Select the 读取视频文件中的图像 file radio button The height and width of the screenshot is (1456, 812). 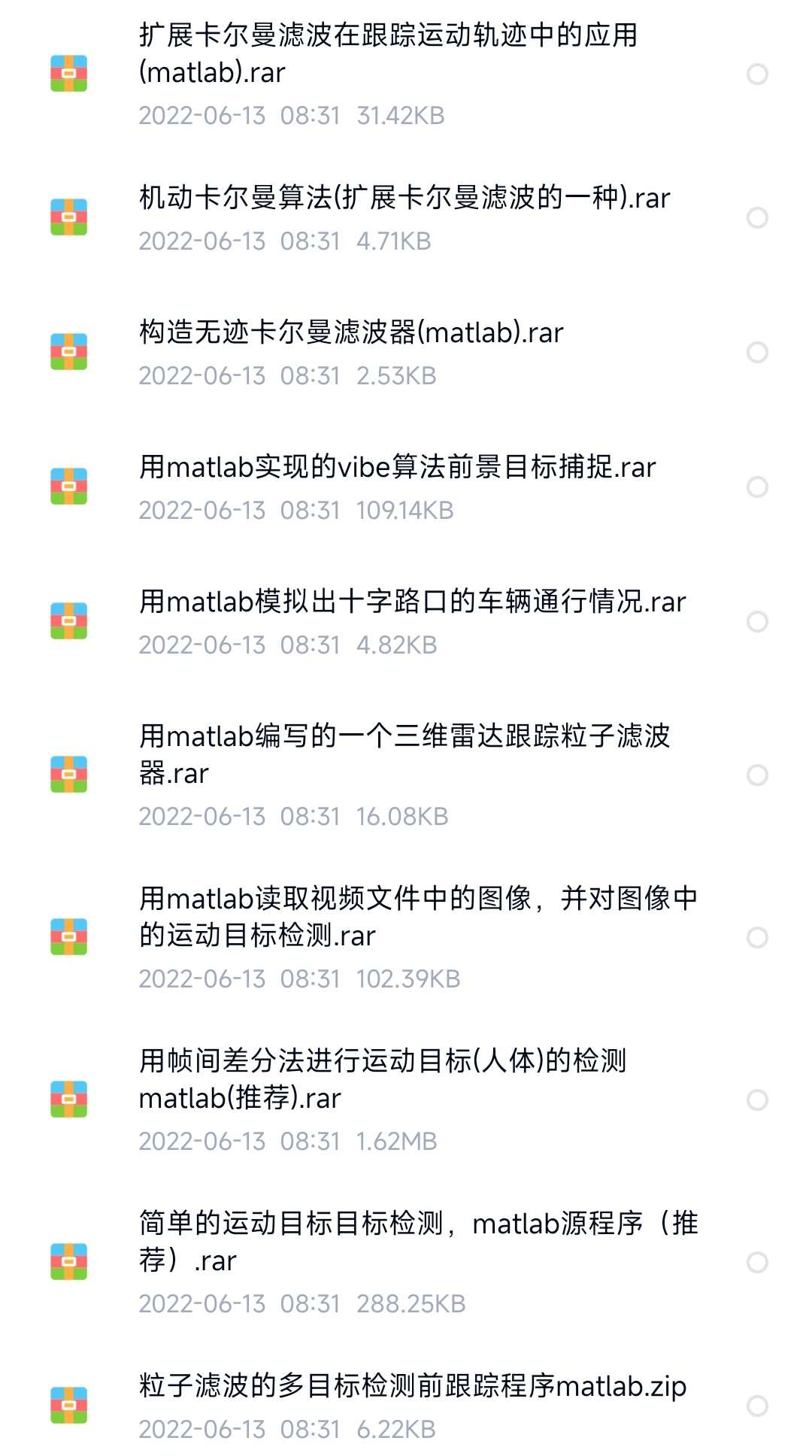(756, 938)
